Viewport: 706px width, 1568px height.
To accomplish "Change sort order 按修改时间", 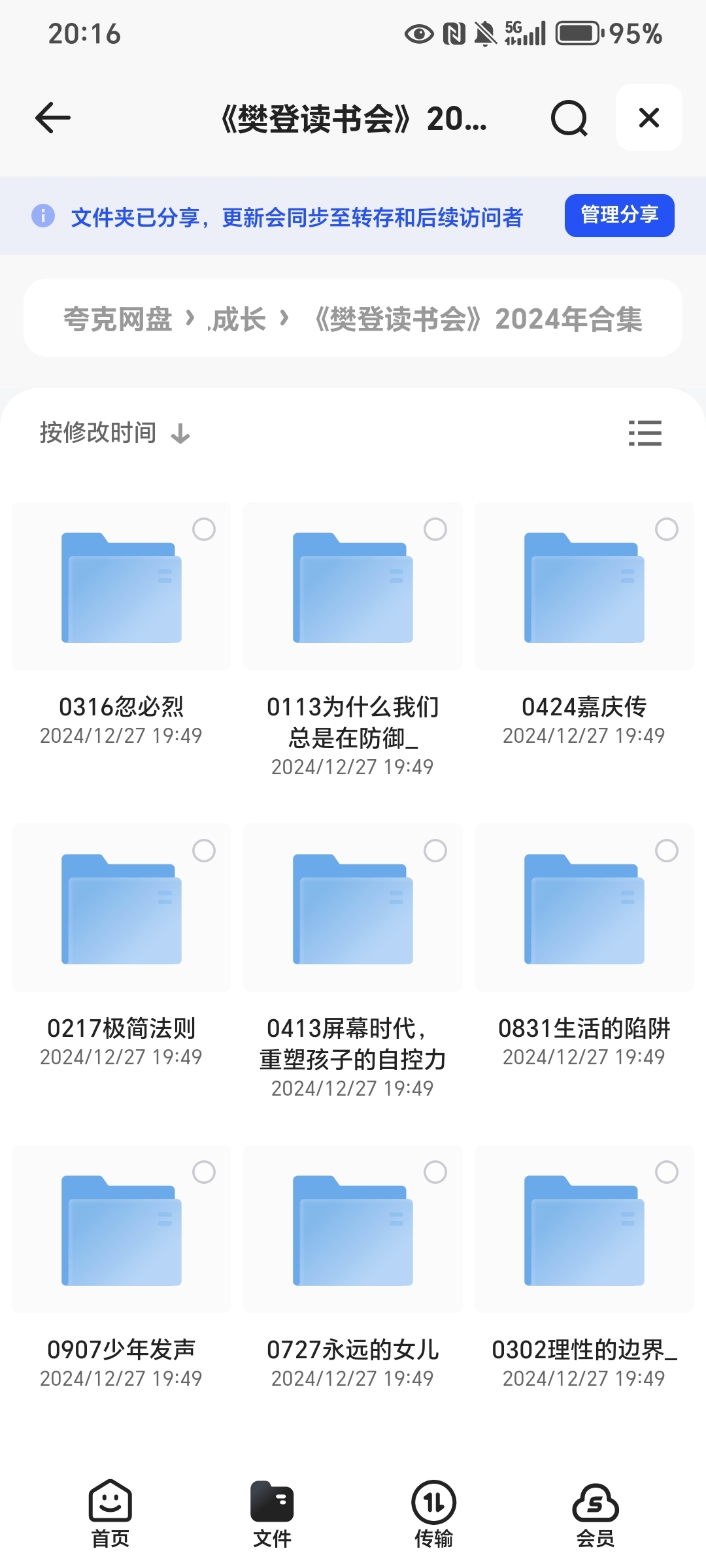I will pos(115,433).
